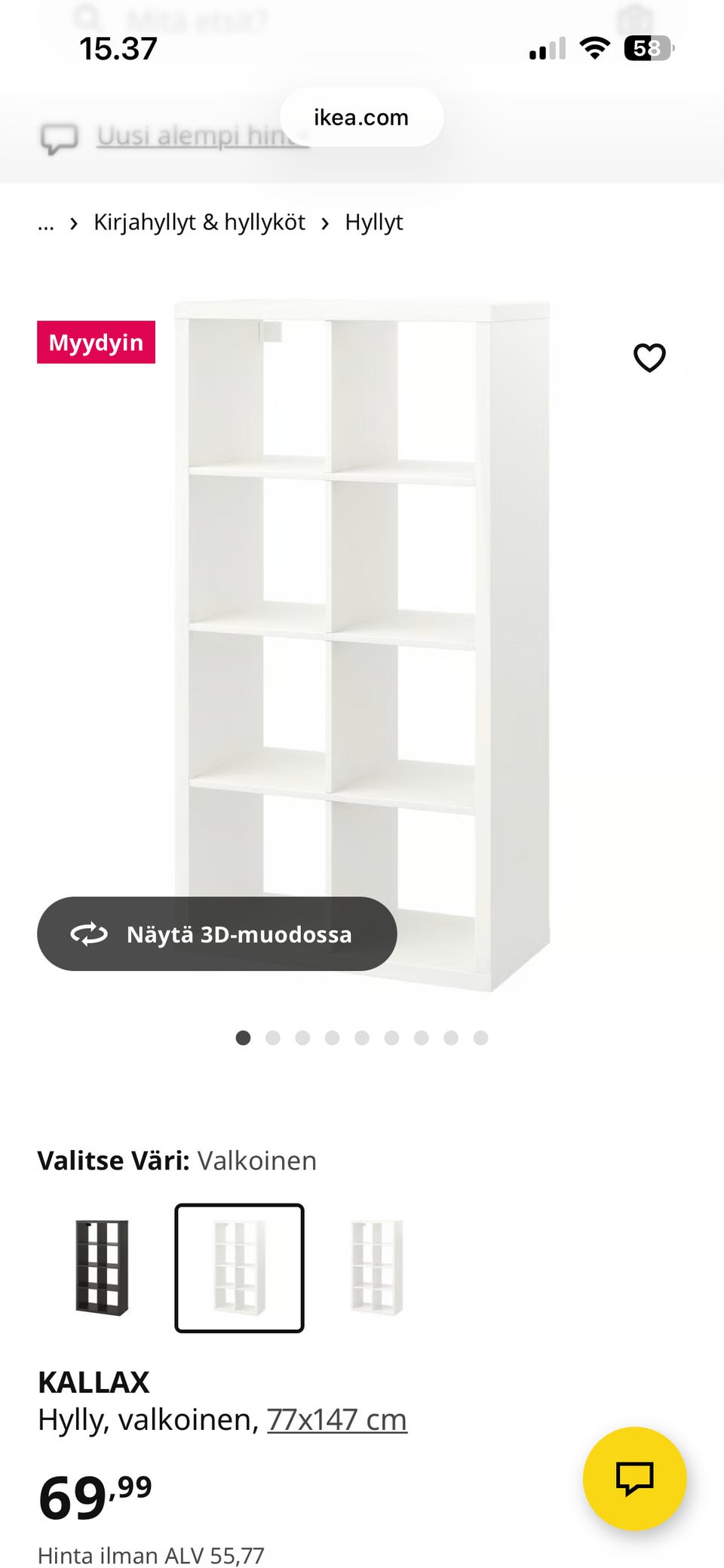Viewport: 724px width, 1568px height.
Task: Tap the ikea.com address pill
Action: [361, 118]
